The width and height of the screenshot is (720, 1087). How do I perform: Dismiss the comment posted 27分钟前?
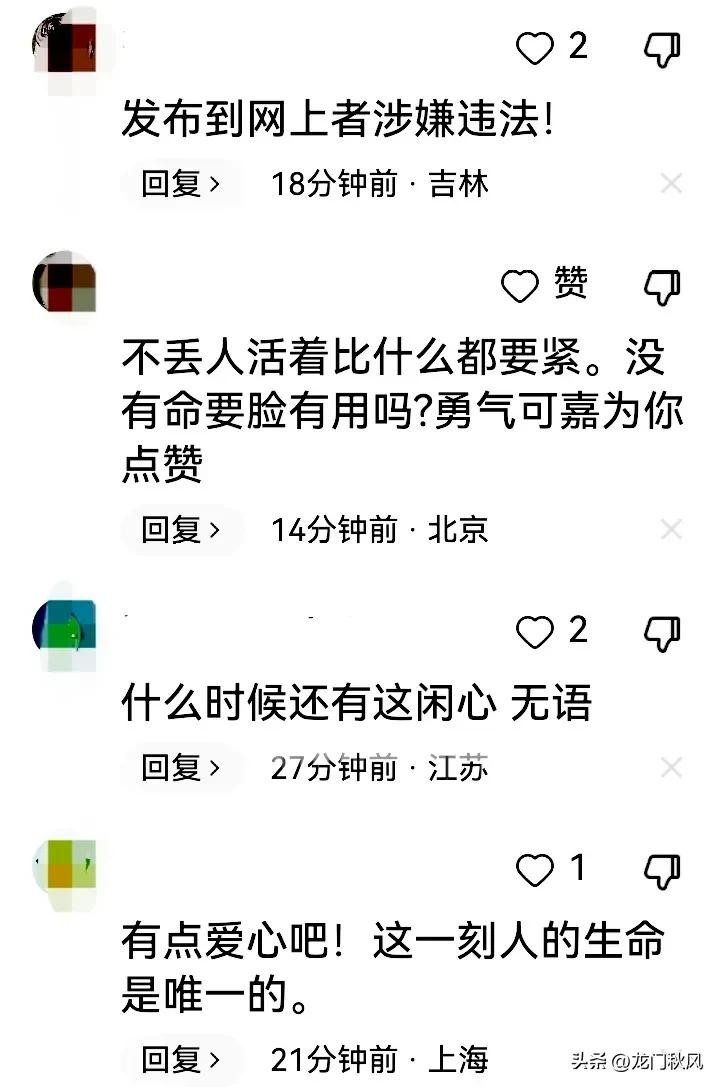coord(671,767)
